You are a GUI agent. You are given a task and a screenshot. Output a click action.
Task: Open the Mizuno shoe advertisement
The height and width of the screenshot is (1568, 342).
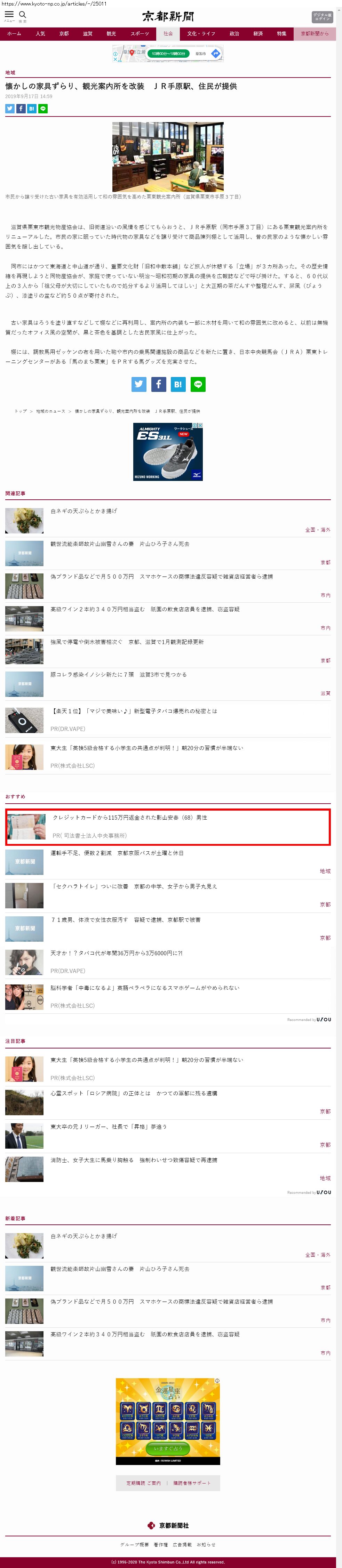point(168,452)
